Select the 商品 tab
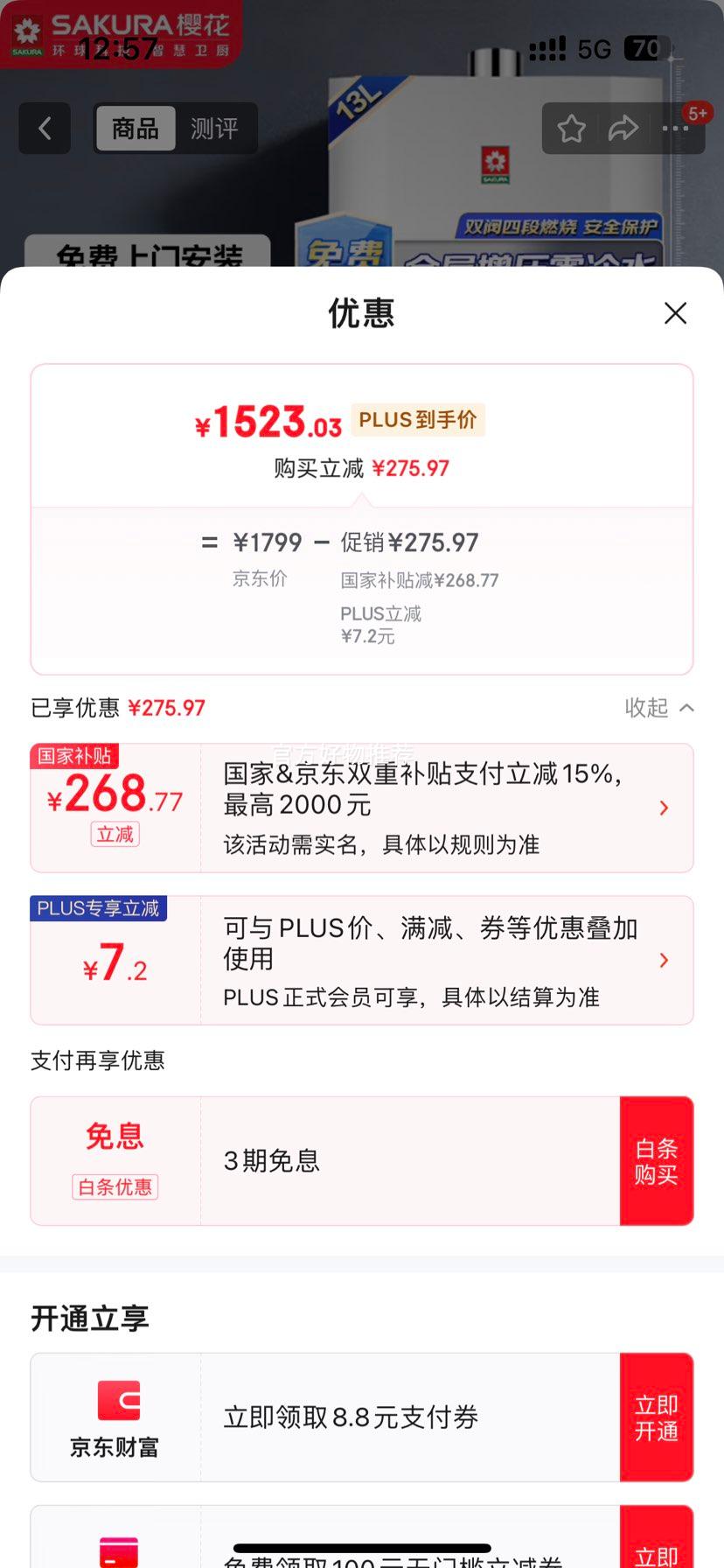This screenshot has height=1568, width=724. tap(136, 128)
